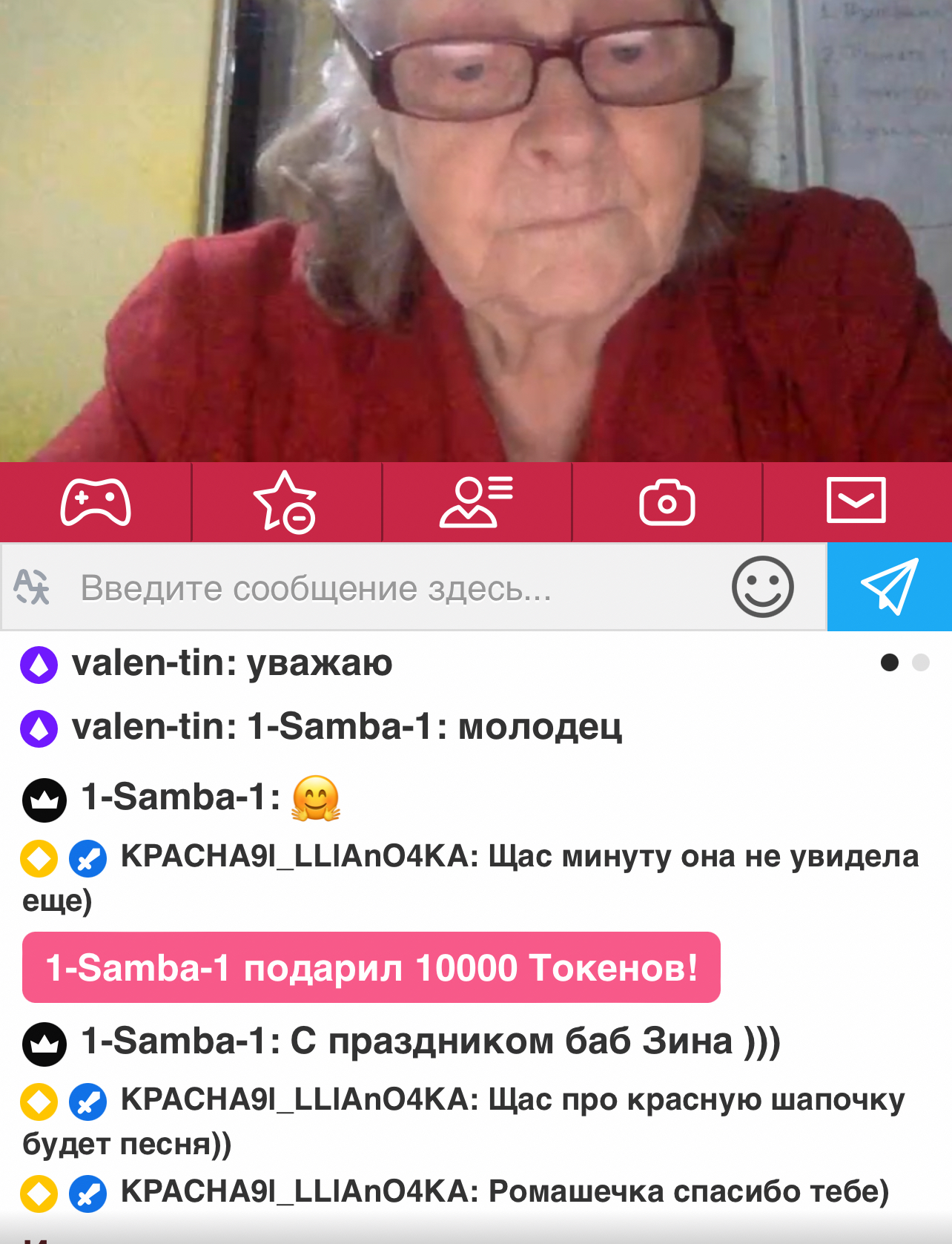This screenshot has width=952, height=1244.
Task: Open the games controller icon
Action: tap(96, 502)
